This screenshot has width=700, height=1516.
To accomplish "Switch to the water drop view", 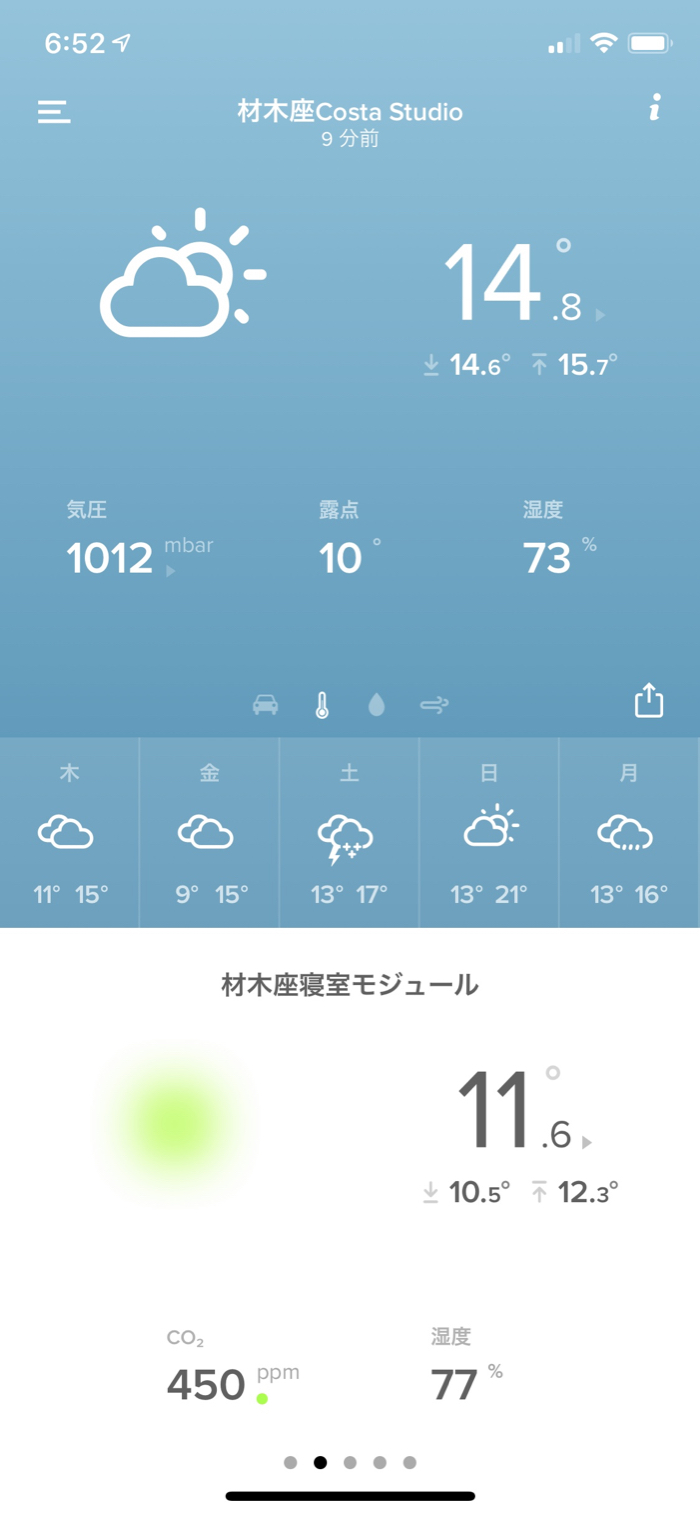I will (376, 705).
